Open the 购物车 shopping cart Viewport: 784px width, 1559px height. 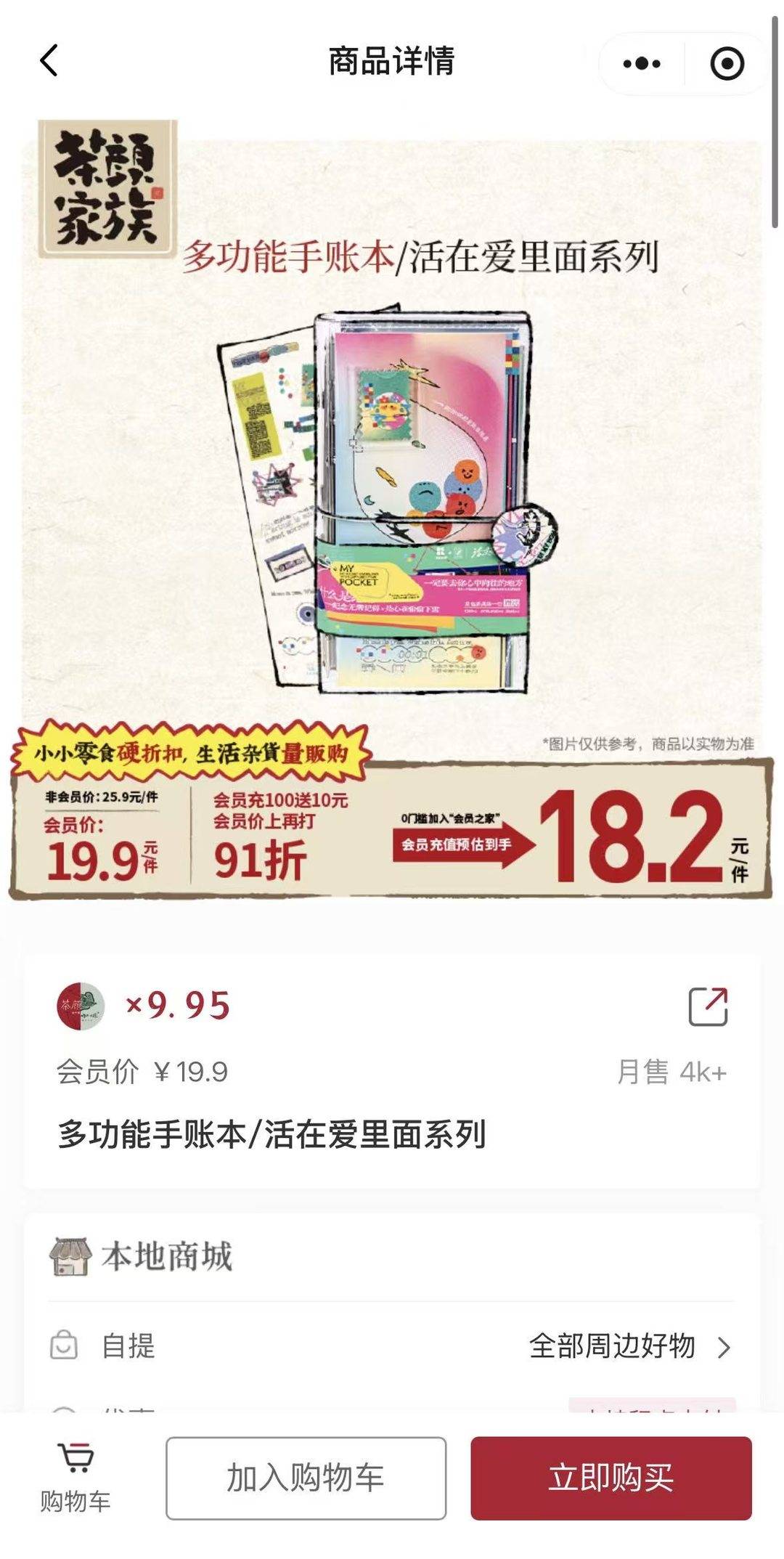75,1478
